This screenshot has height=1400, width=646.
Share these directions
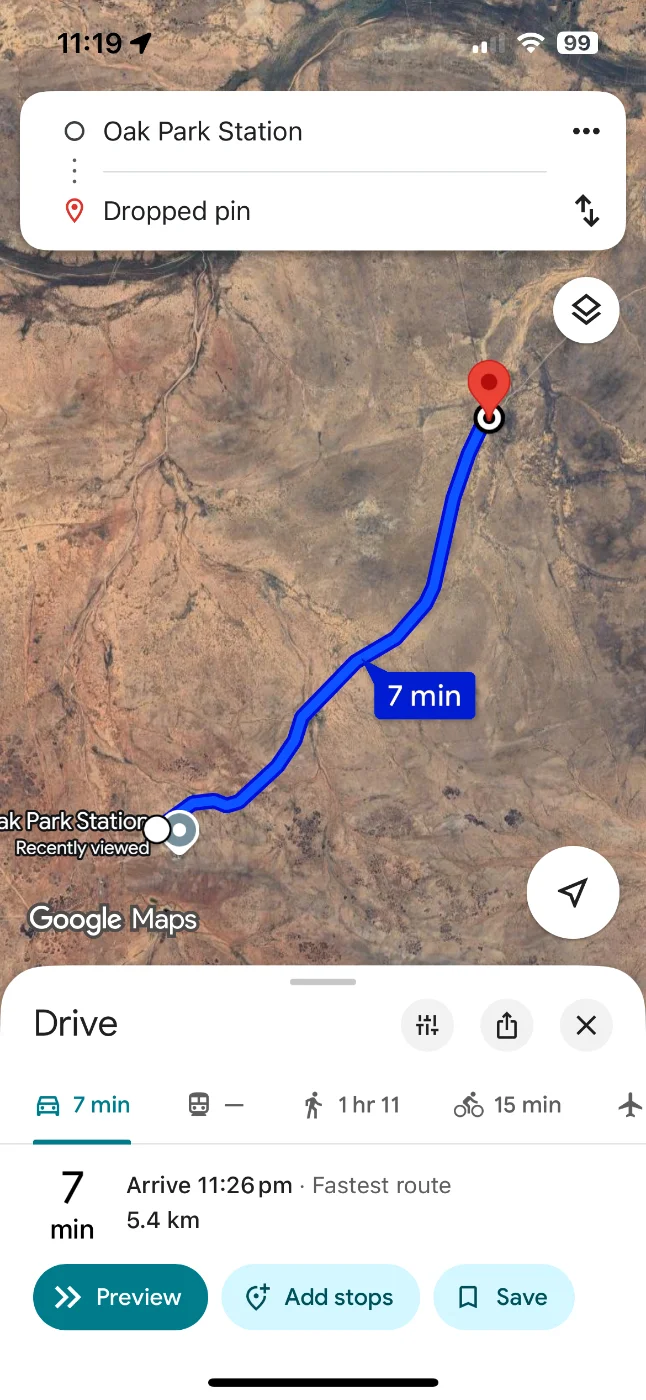tap(507, 1025)
